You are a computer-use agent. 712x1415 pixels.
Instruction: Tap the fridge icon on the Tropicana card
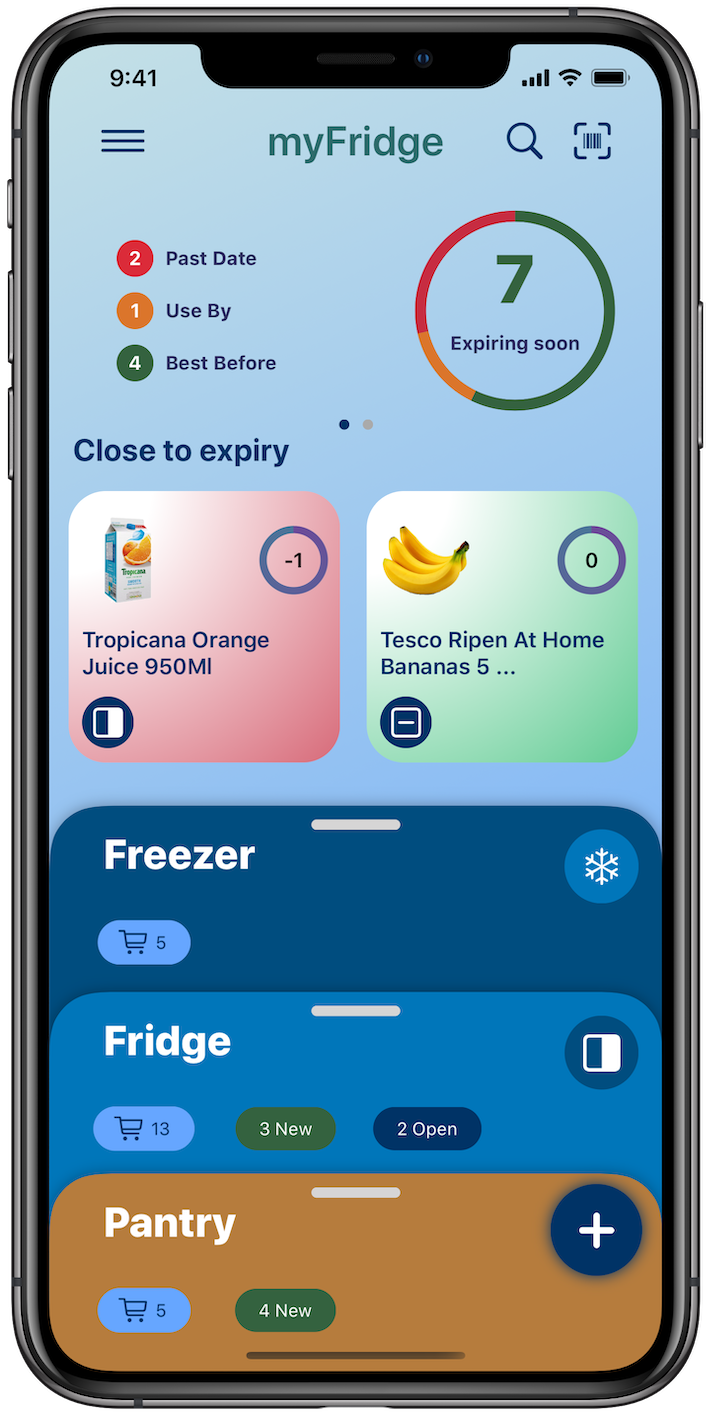point(108,722)
